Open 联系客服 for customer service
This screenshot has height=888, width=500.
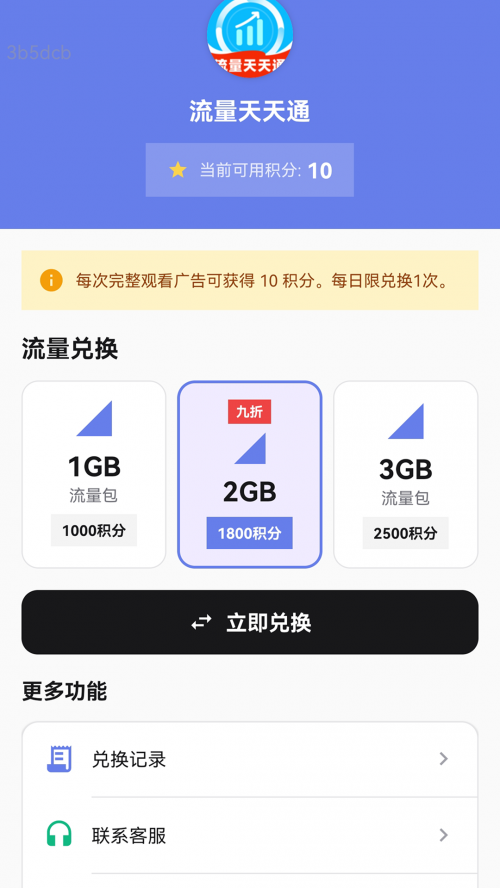250,835
